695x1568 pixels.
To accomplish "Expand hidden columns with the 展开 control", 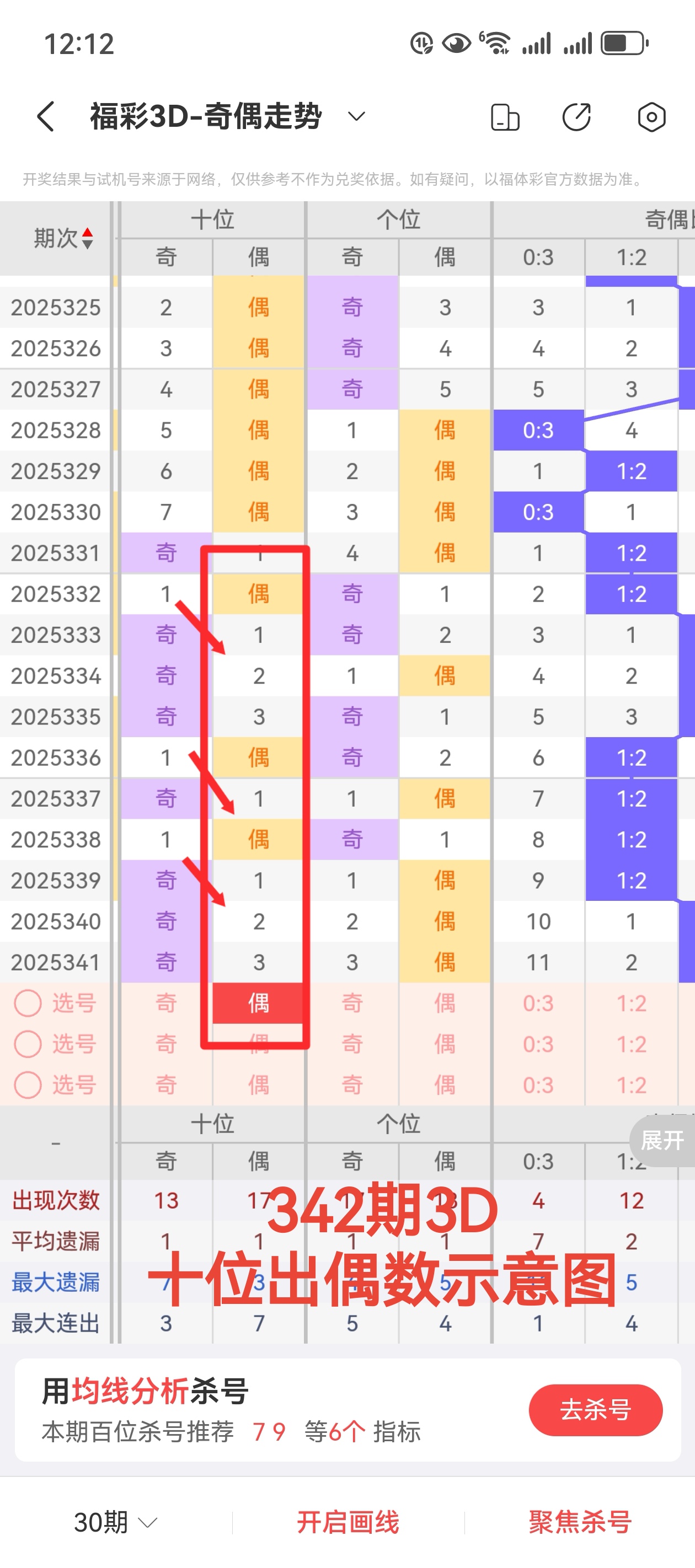I will click(664, 1142).
